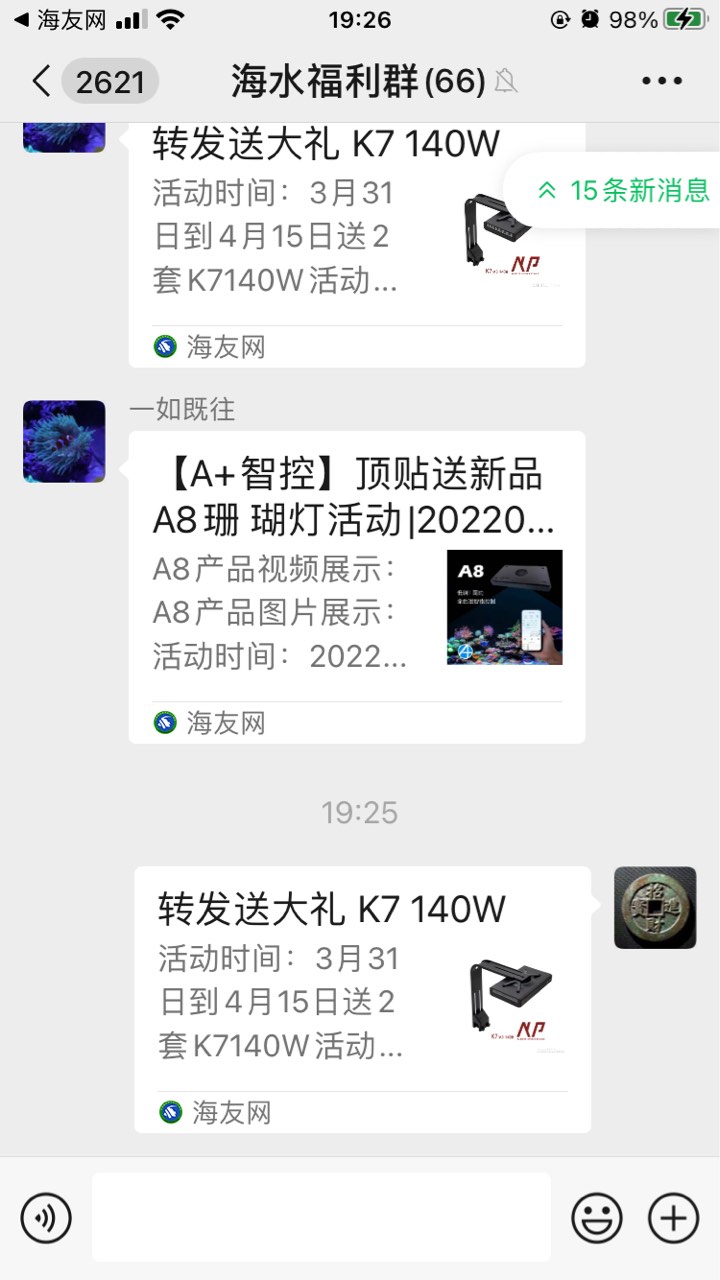Image resolution: width=720 pixels, height=1280 pixels.
Task: Open the group chat overflow menu
Action: 662,81
